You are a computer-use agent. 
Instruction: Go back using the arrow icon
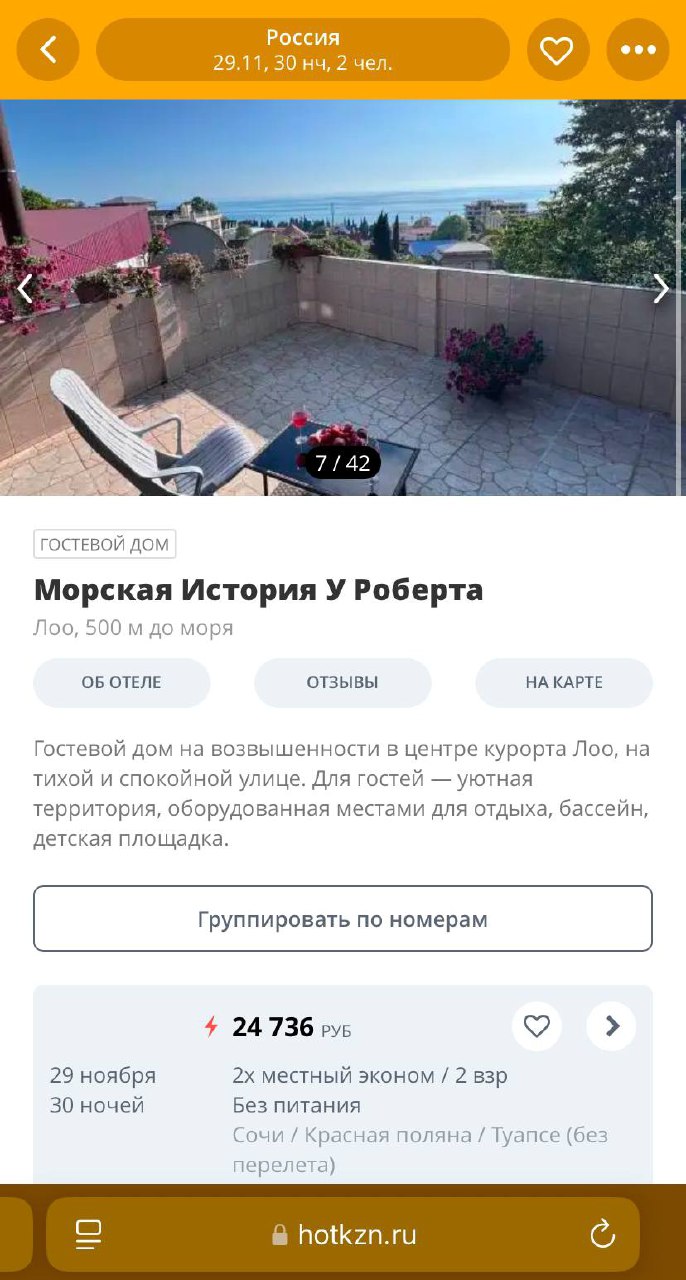(47, 49)
